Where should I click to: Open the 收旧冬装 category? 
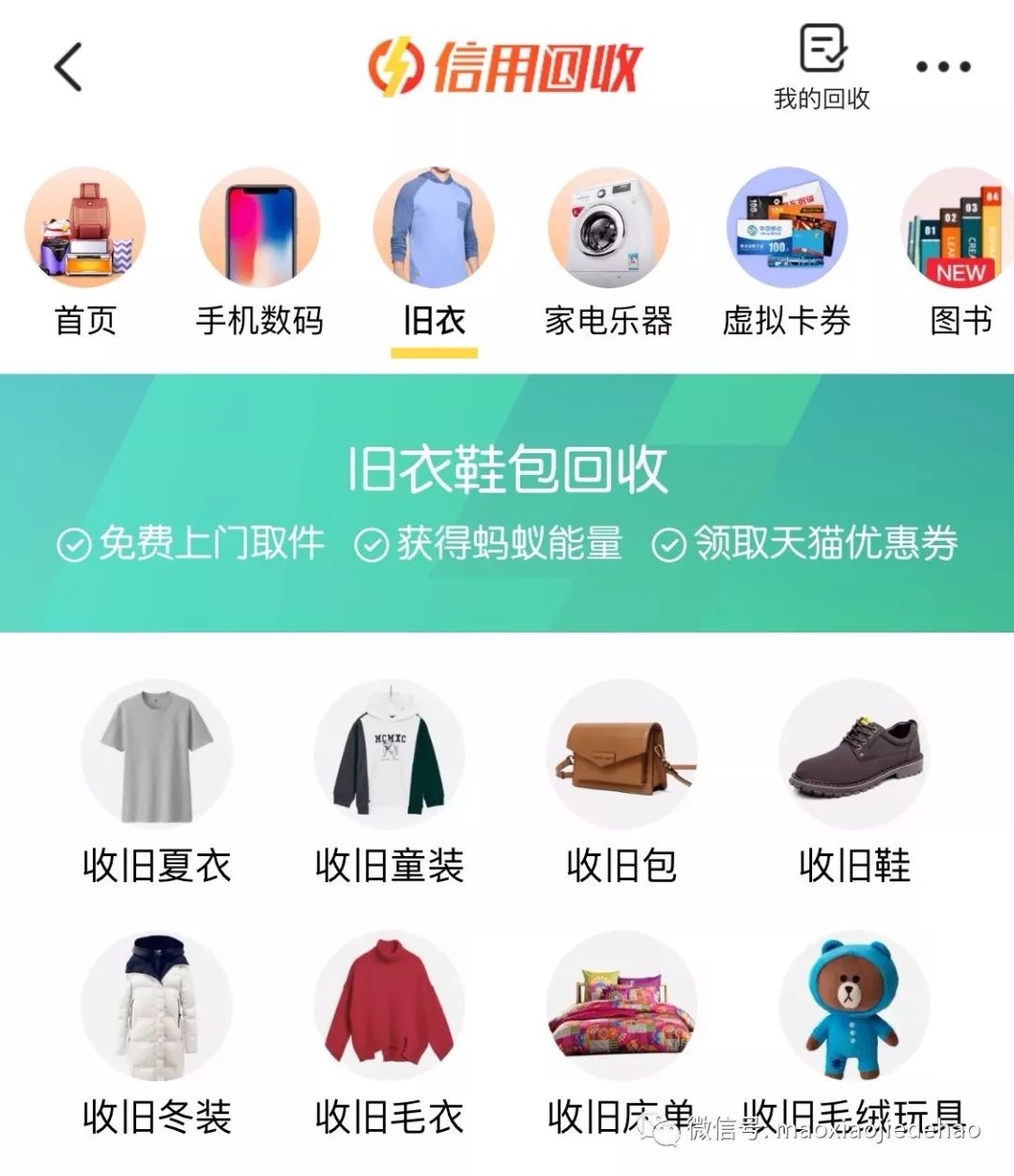tap(157, 1032)
